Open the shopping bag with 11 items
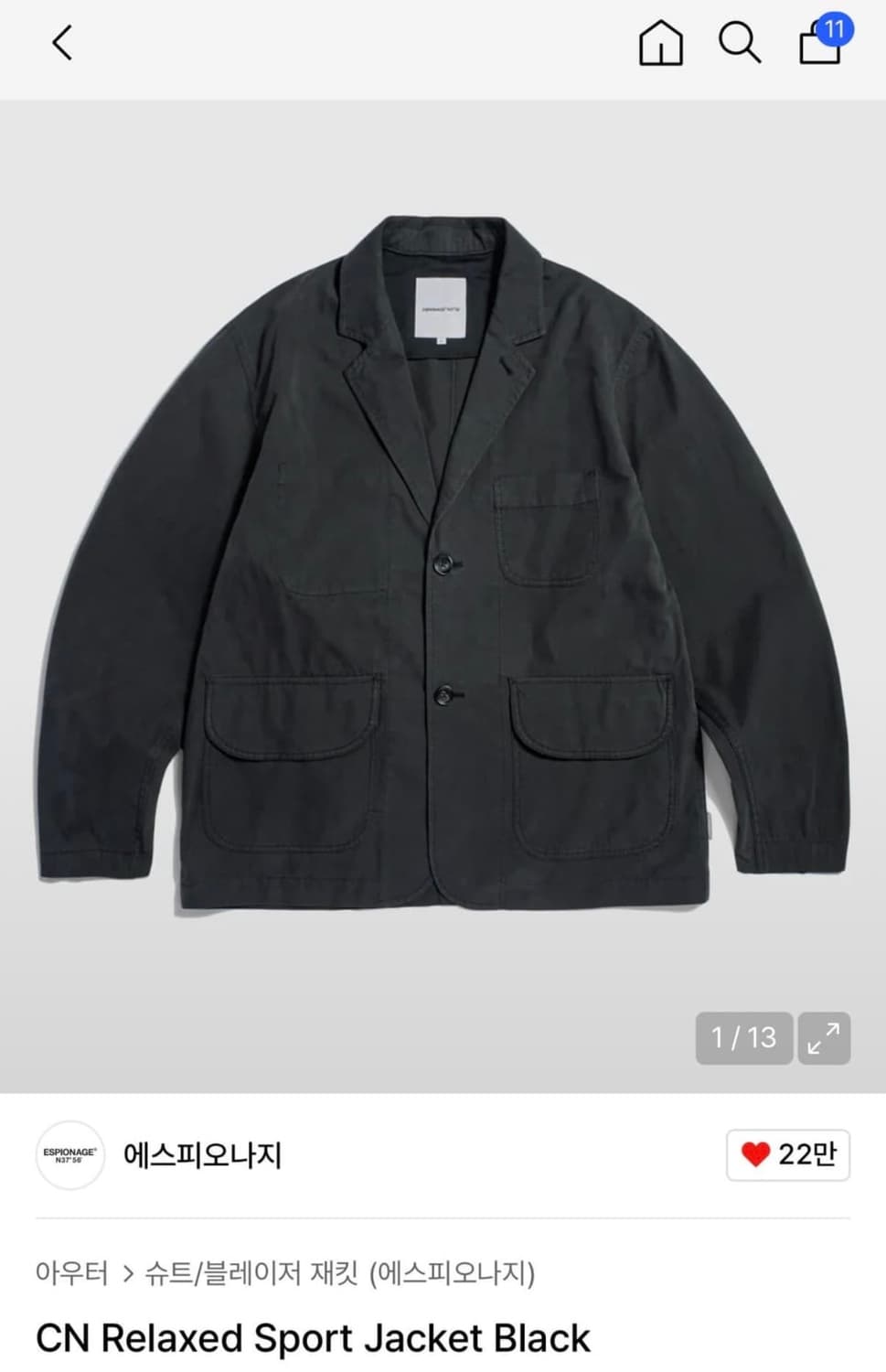 (x=821, y=42)
